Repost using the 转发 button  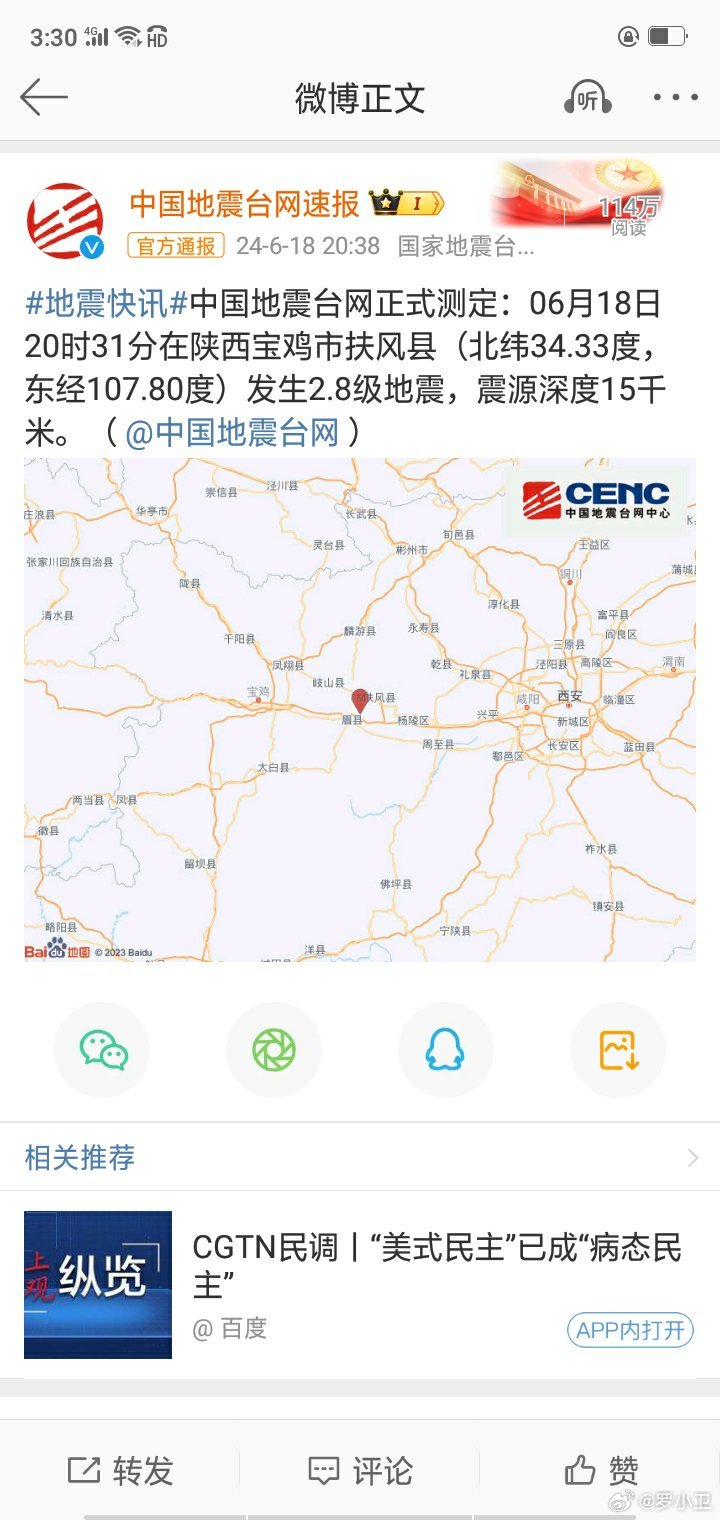pyautogui.click(x=120, y=1470)
